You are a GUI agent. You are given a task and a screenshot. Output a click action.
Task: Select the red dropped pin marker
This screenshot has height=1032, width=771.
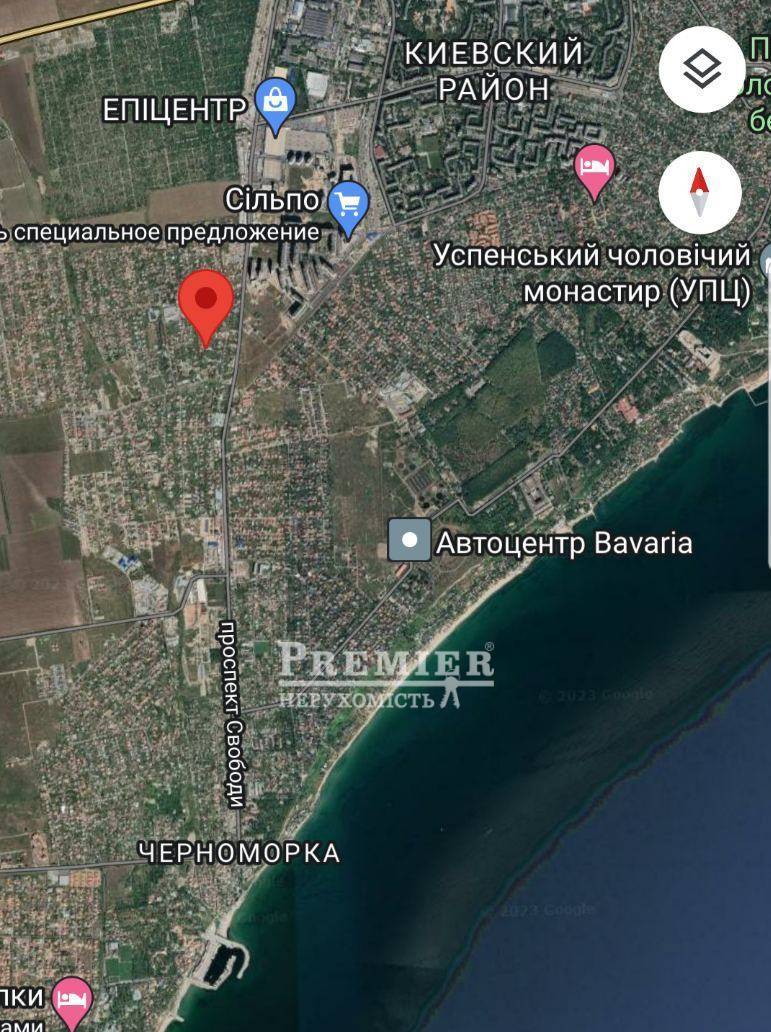coord(206,302)
